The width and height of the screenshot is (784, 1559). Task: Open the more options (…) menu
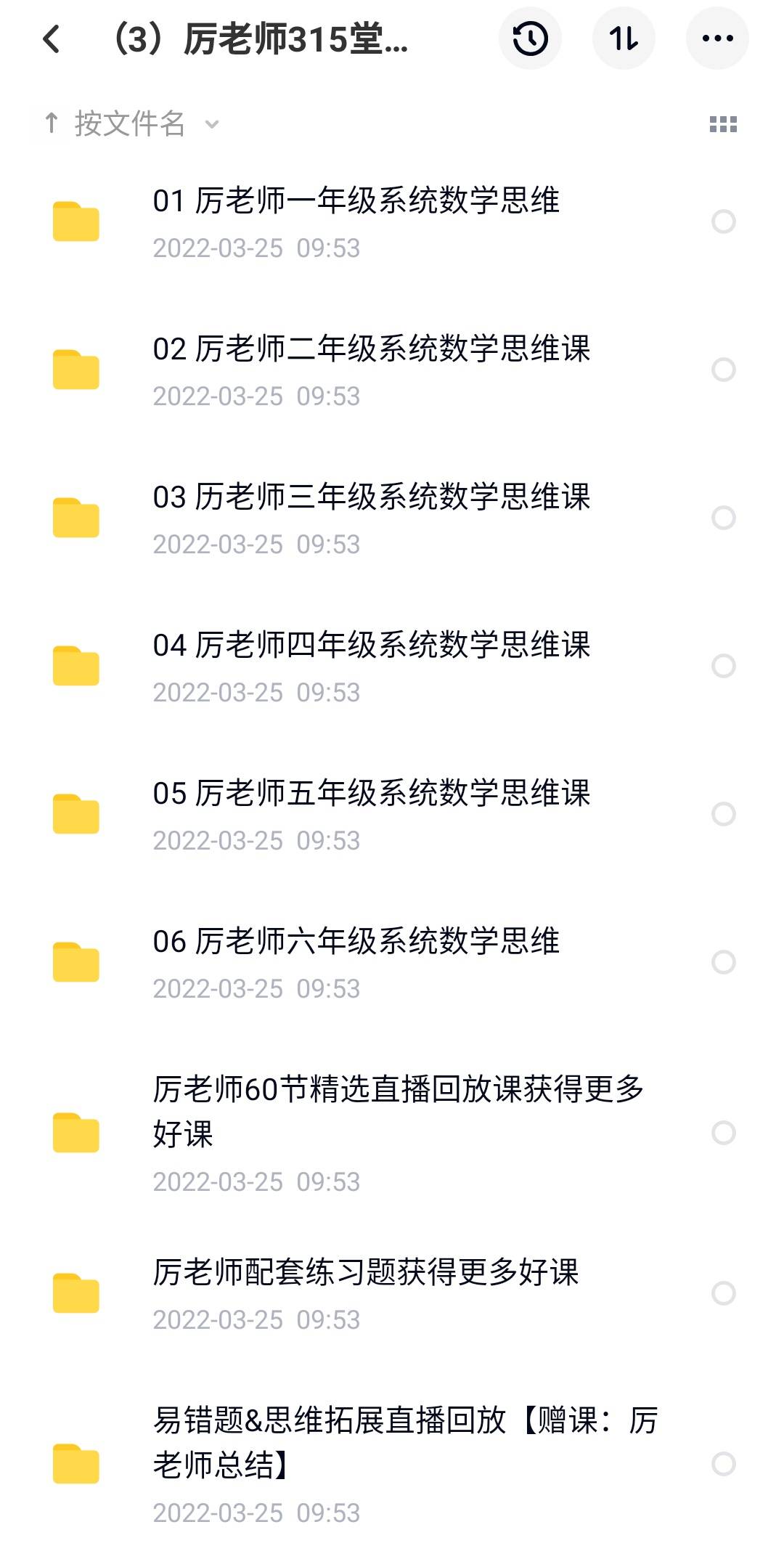coord(718,39)
